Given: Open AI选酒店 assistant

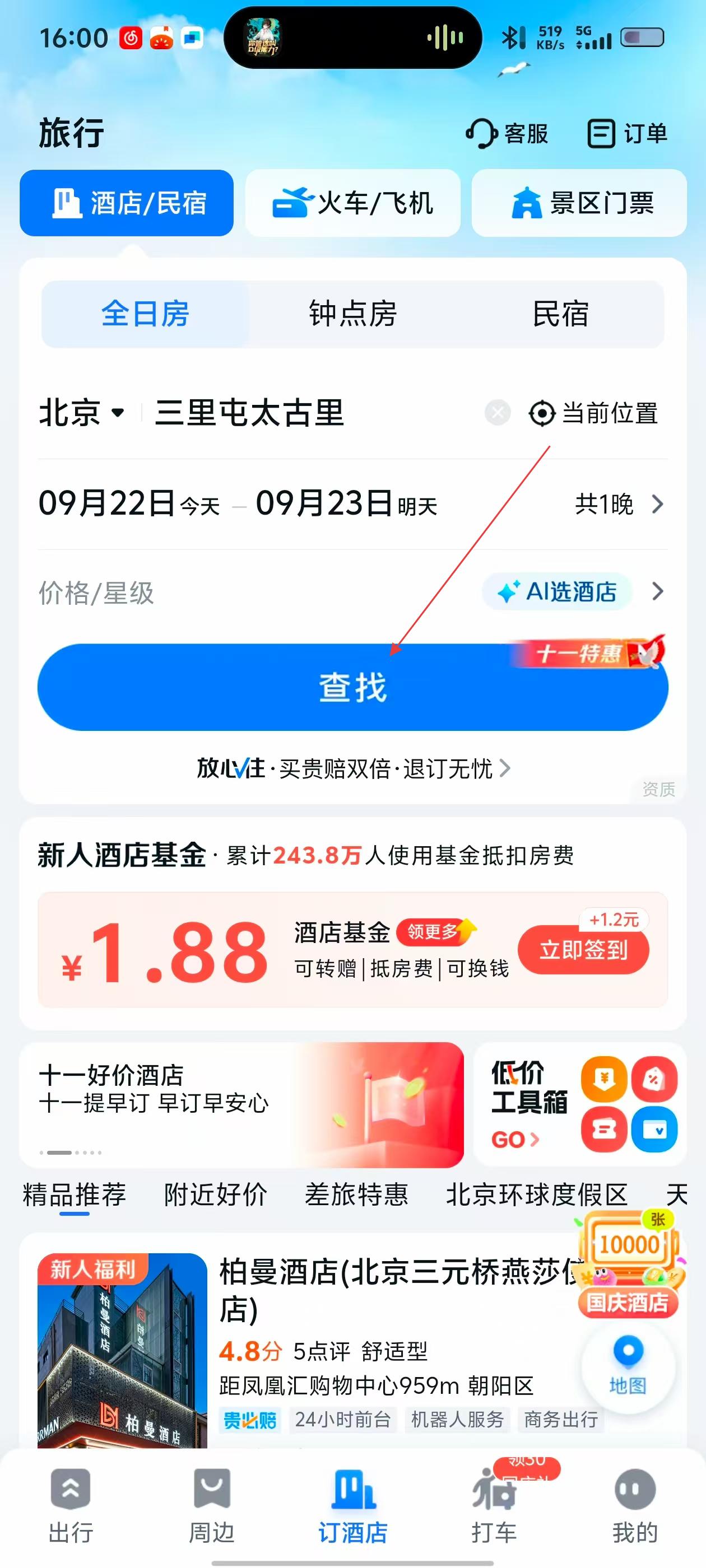Looking at the screenshot, I should coord(557,591).
